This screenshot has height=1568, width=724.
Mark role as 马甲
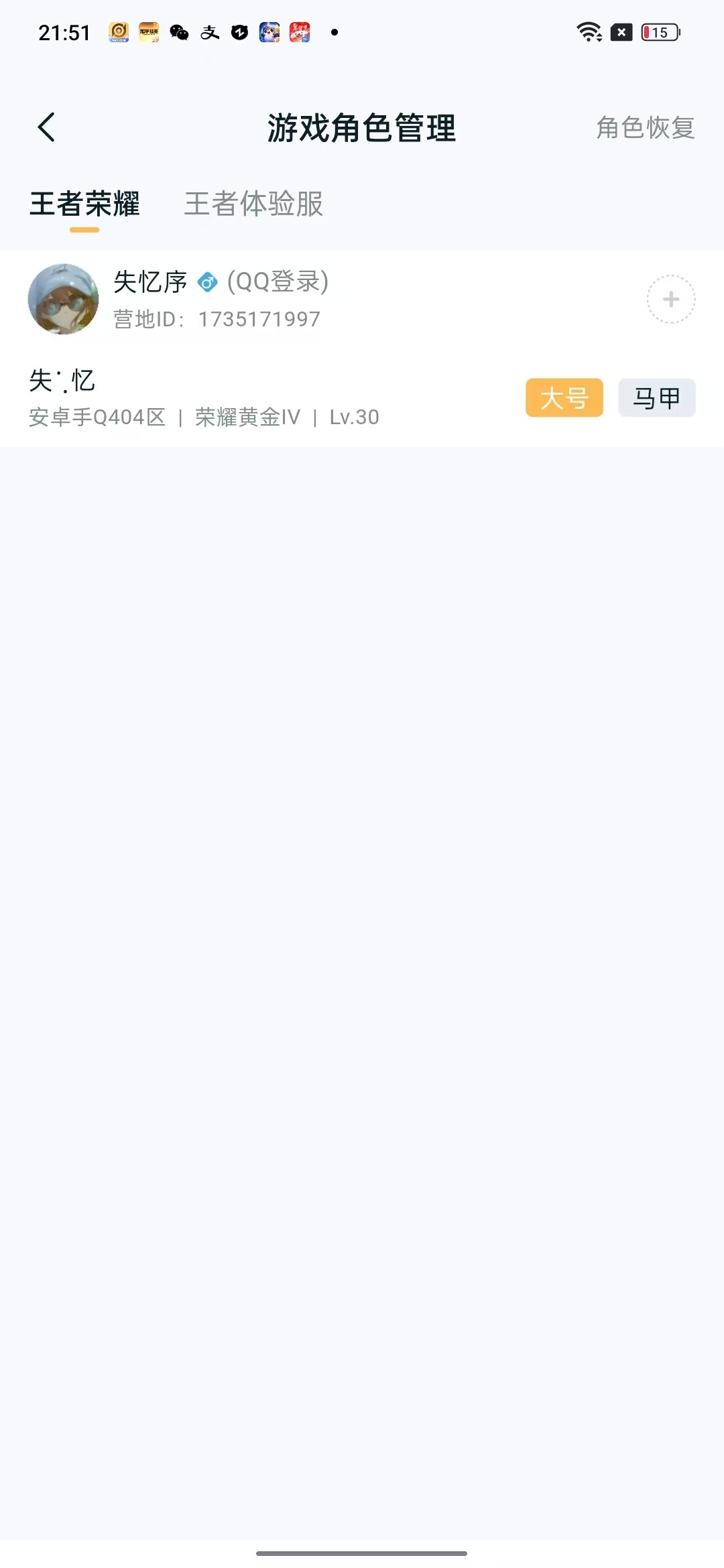pyautogui.click(x=656, y=398)
